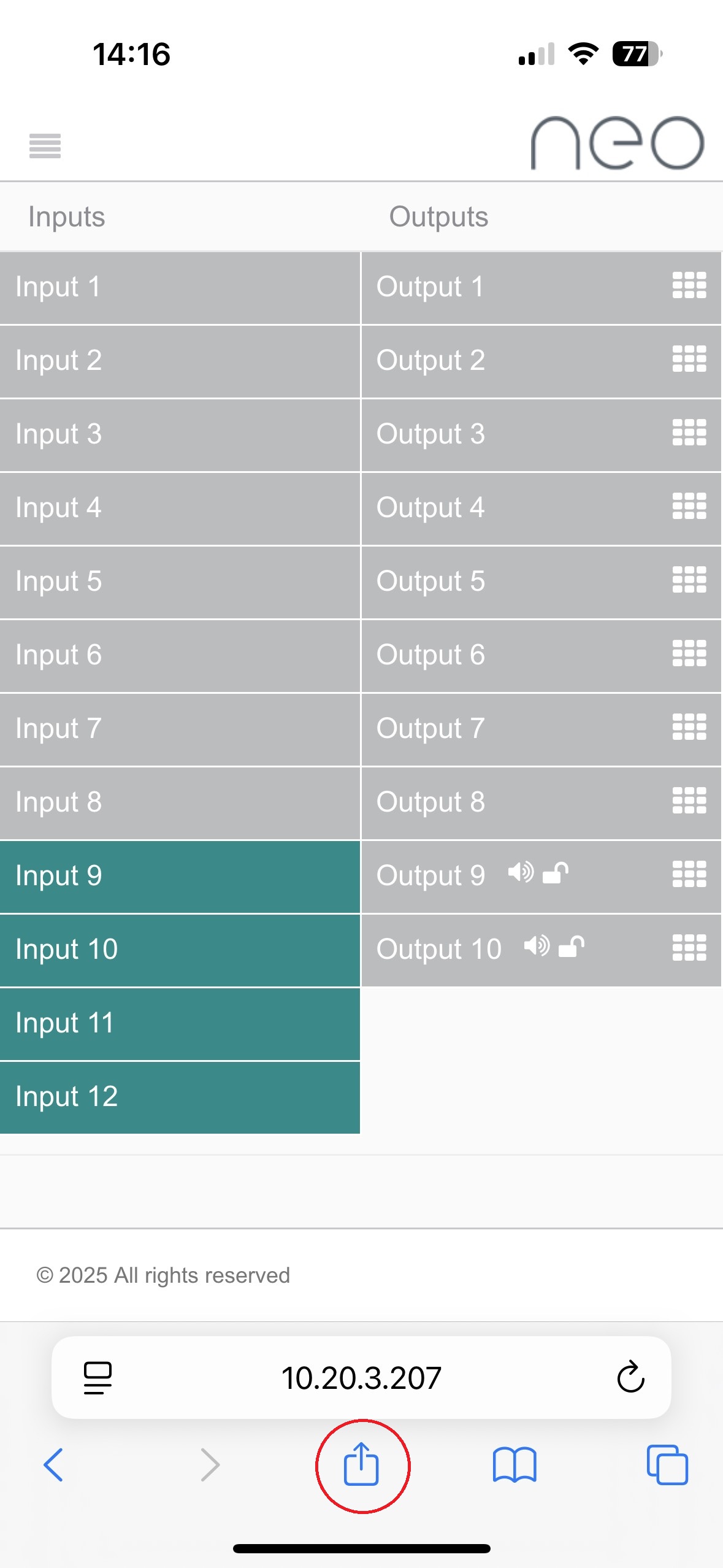Open page settings menu in address bar
The height and width of the screenshot is (1568, 723).
click(98, 1378)
